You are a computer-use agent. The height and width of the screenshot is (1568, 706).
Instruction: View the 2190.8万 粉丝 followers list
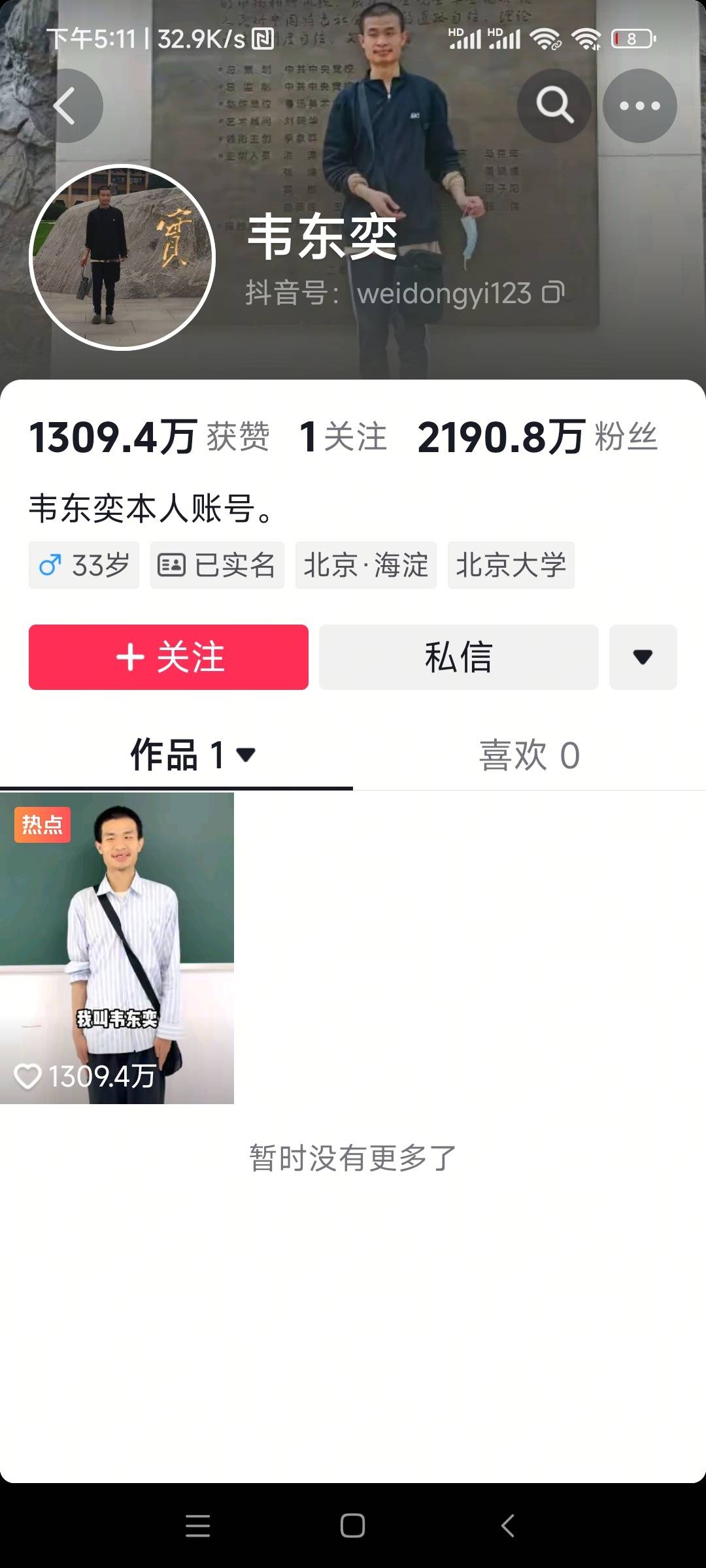click(x=537, y=436)
